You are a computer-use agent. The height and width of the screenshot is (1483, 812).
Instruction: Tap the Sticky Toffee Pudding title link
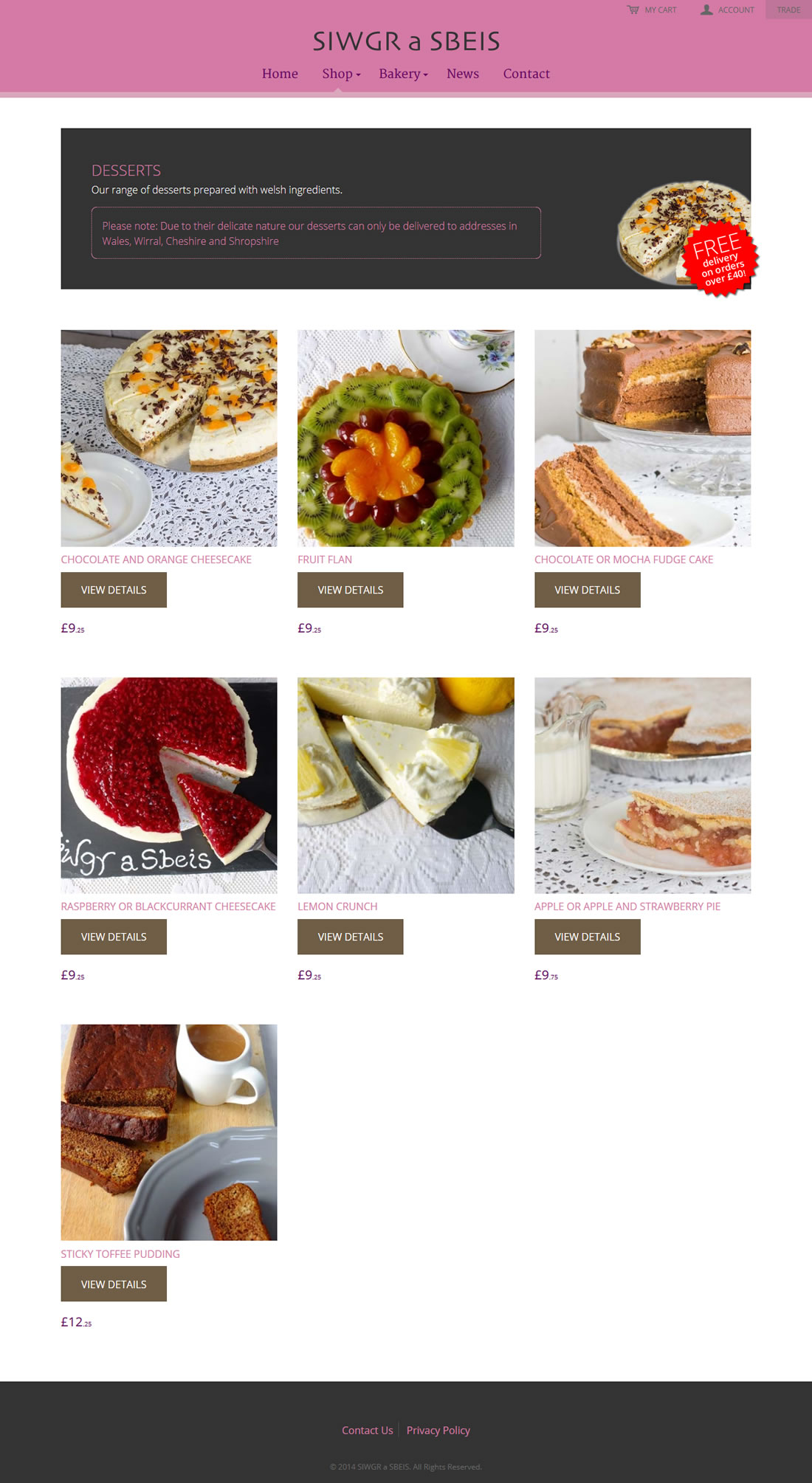click(120, 1254)
